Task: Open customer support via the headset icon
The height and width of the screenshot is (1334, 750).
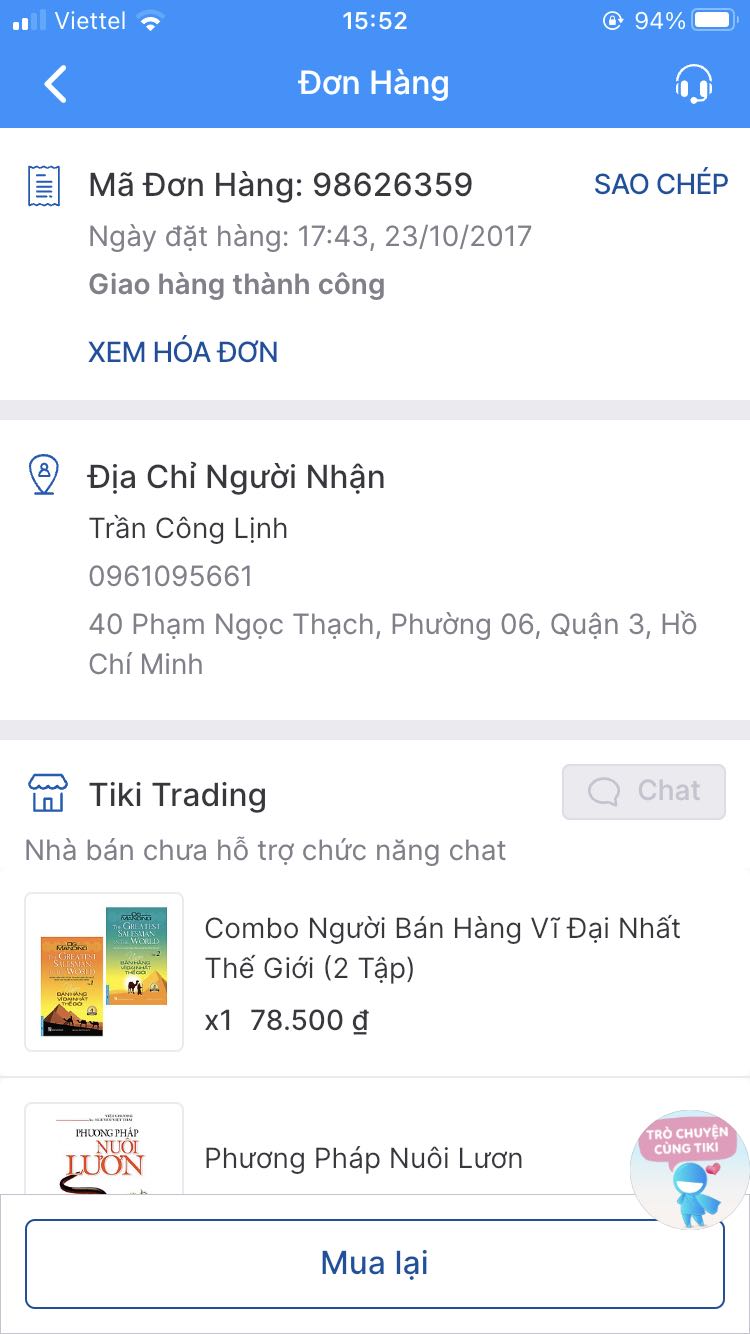Action: tap(695, 84)
